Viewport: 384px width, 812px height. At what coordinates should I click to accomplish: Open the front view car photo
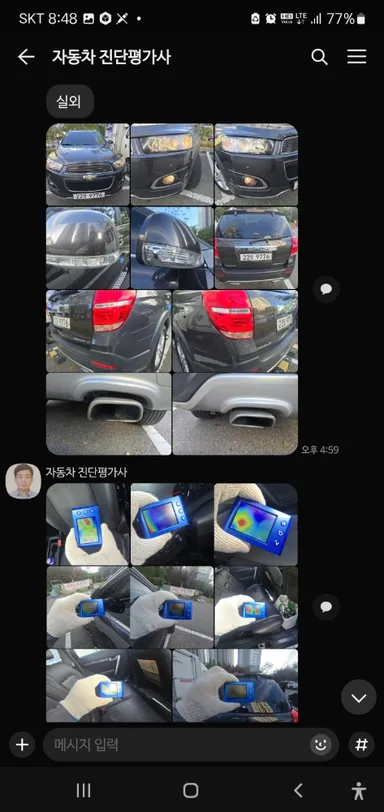(x=87, y=164)
